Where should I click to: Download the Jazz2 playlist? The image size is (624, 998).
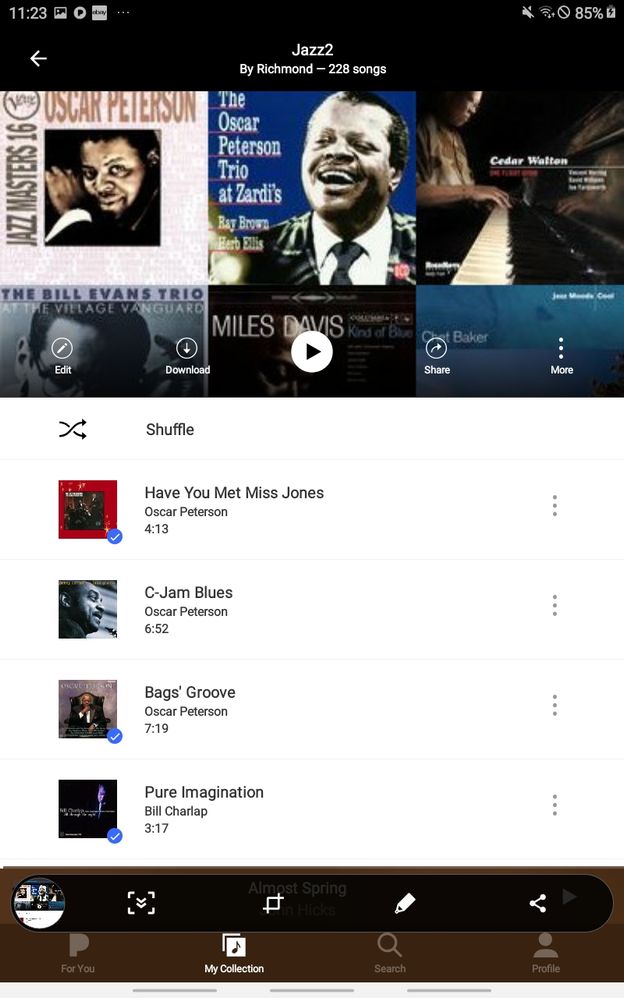tap(187, 354)
